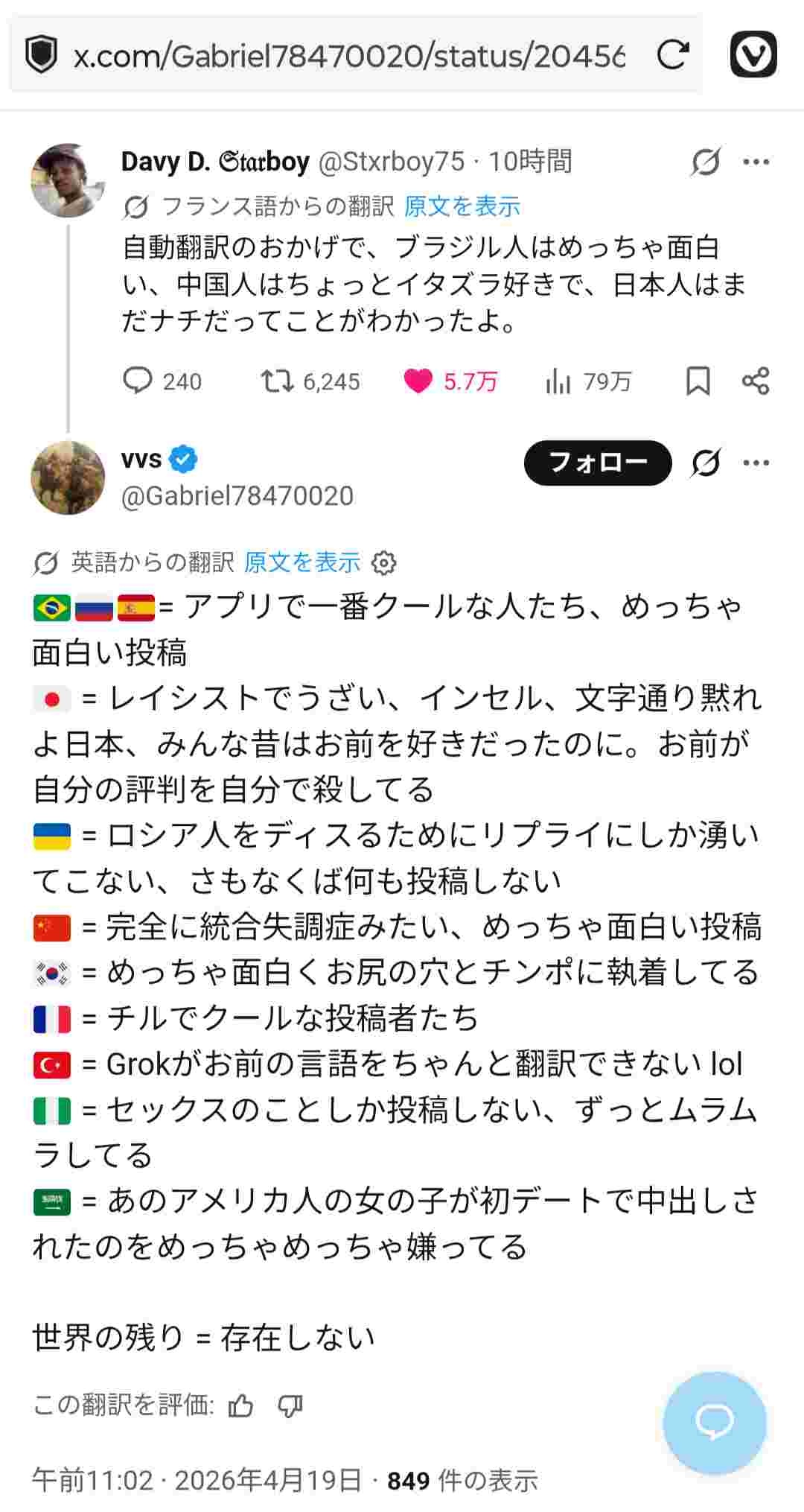
Task: Bookmark Davy D. Starboy's post
Action: [x=698, y=381]
